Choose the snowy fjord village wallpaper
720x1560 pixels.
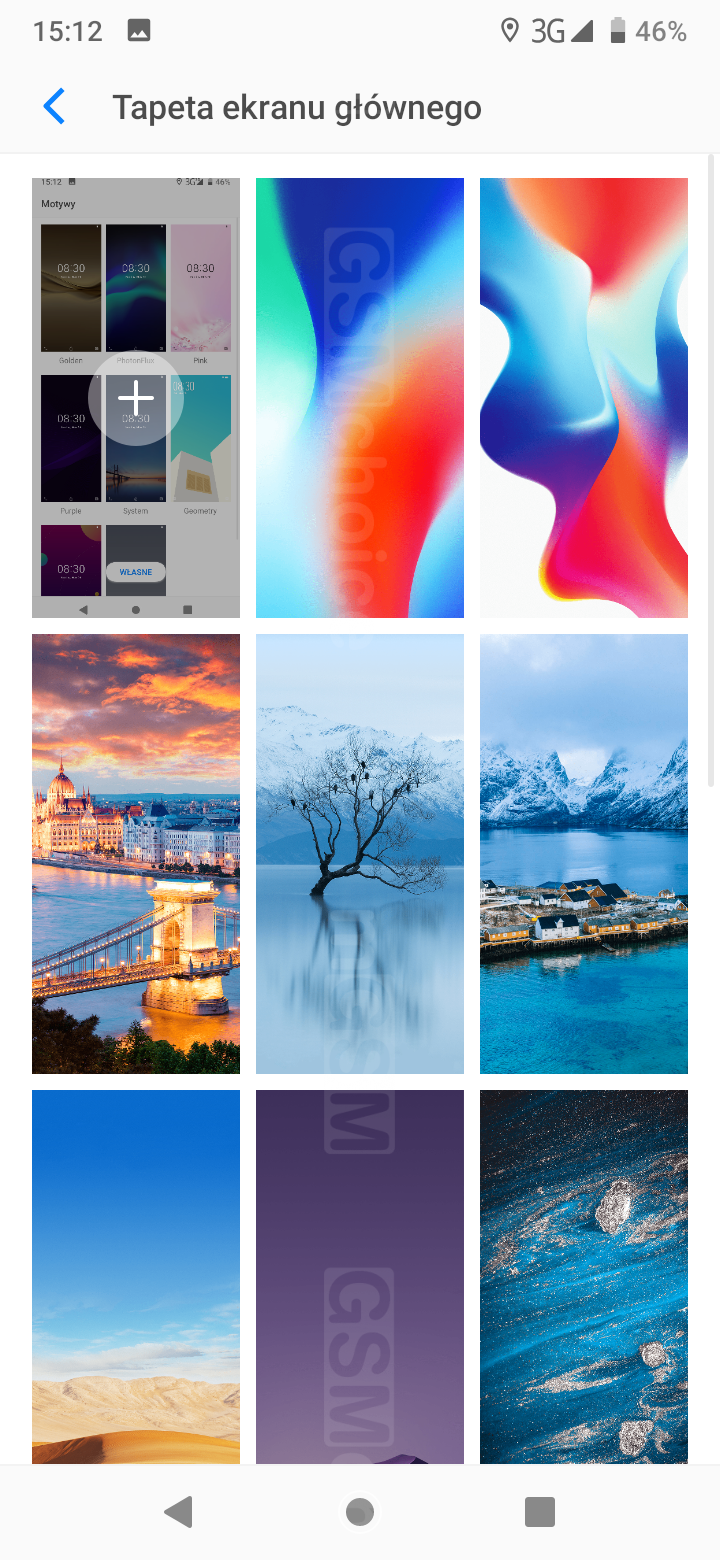[x=584, y=853]
